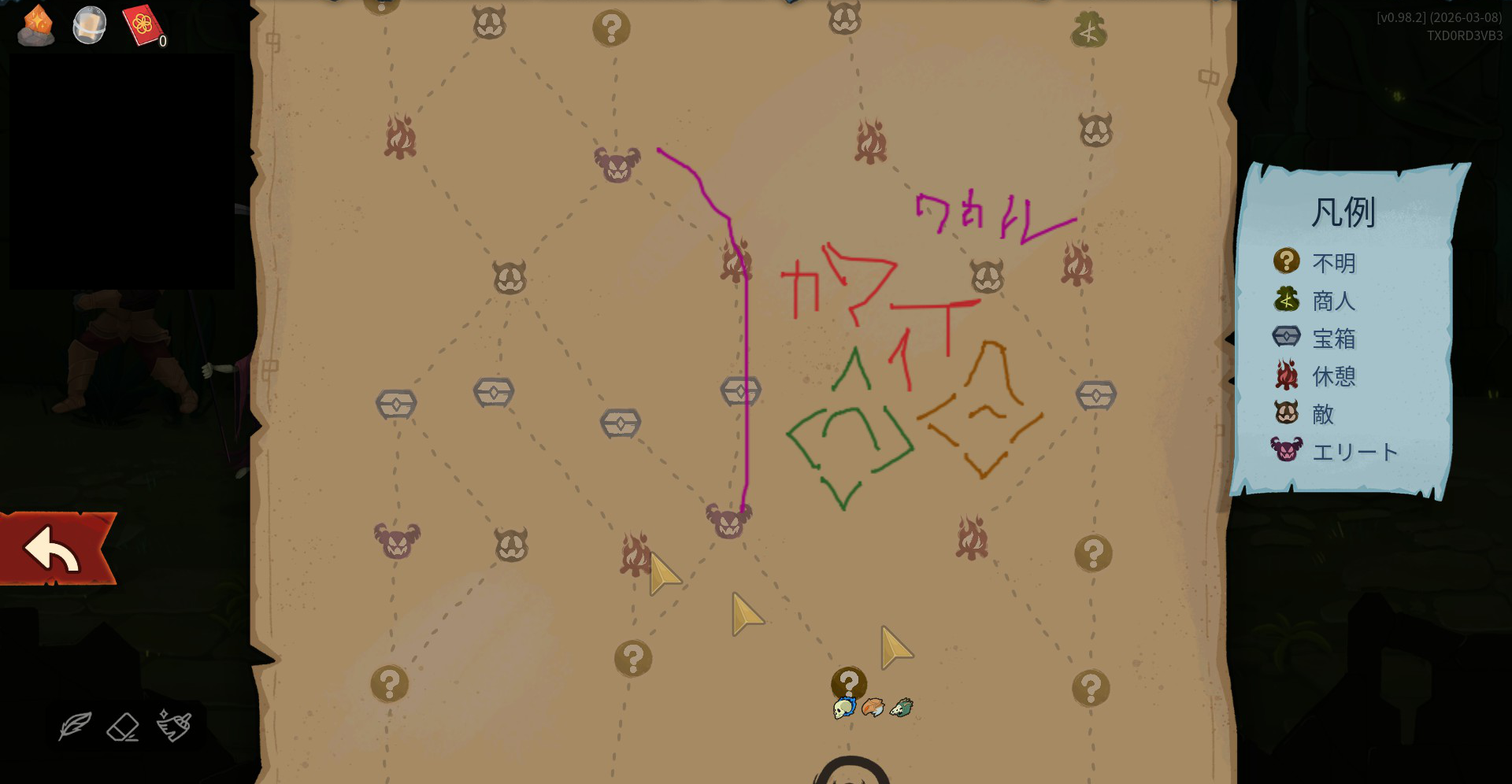This screenshot has width=1512, height=784.
Task: Tap the campfire relic icon
Action: [36, 25]
